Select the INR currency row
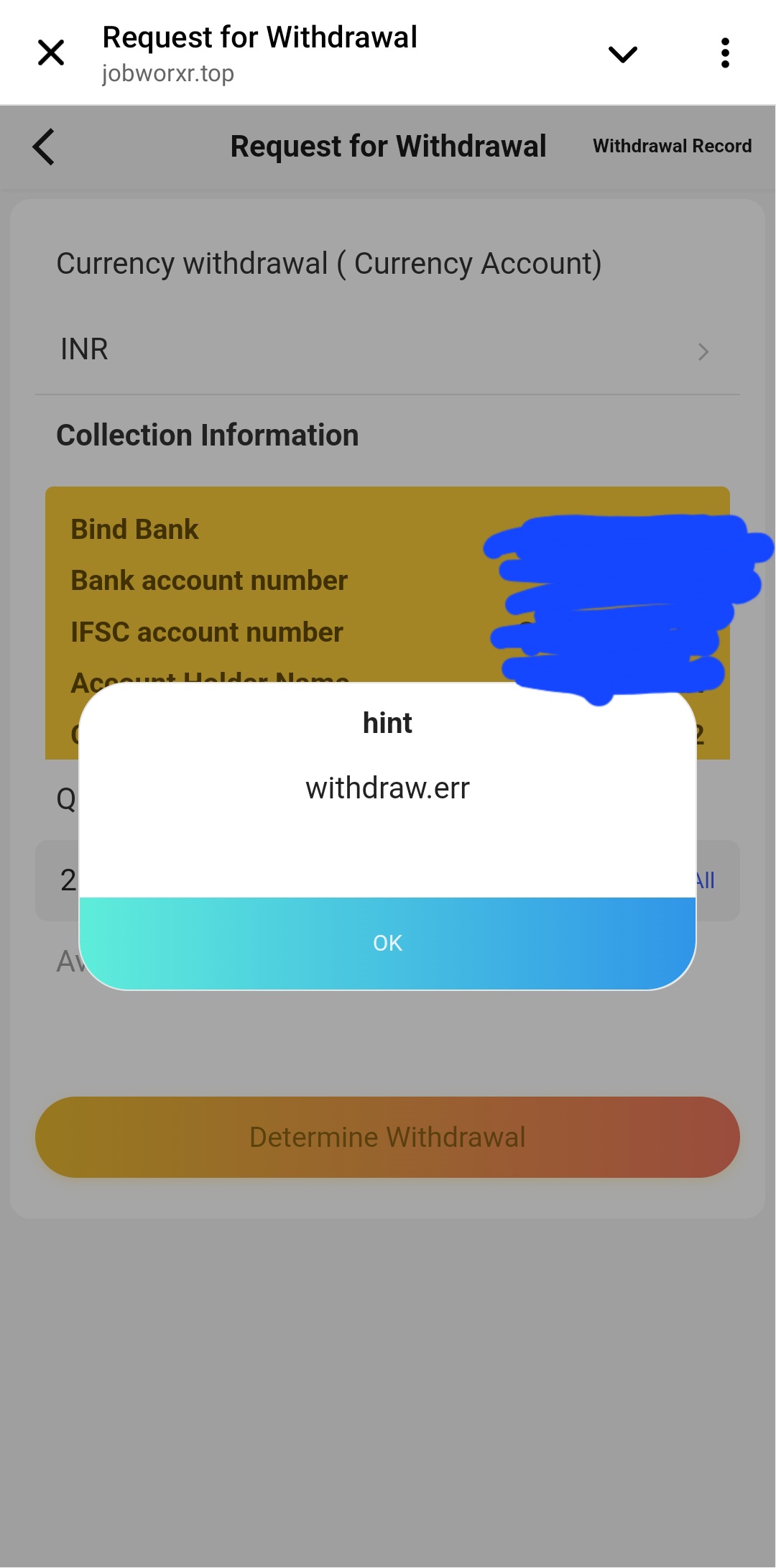The width and height of the screenshot is (776, 1568). [387, 350]
